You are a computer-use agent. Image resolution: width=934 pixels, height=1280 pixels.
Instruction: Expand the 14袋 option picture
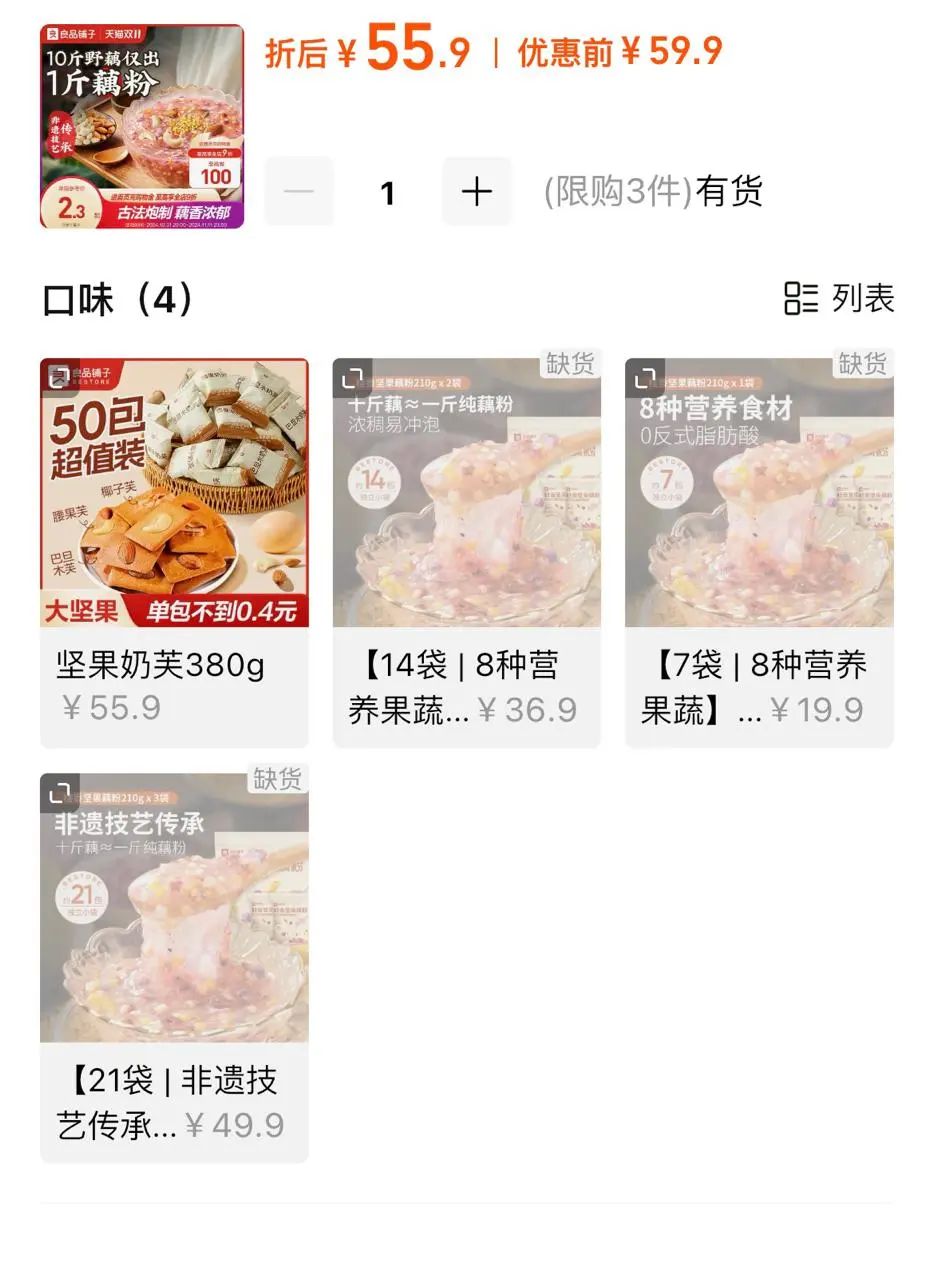coord(352,378)
